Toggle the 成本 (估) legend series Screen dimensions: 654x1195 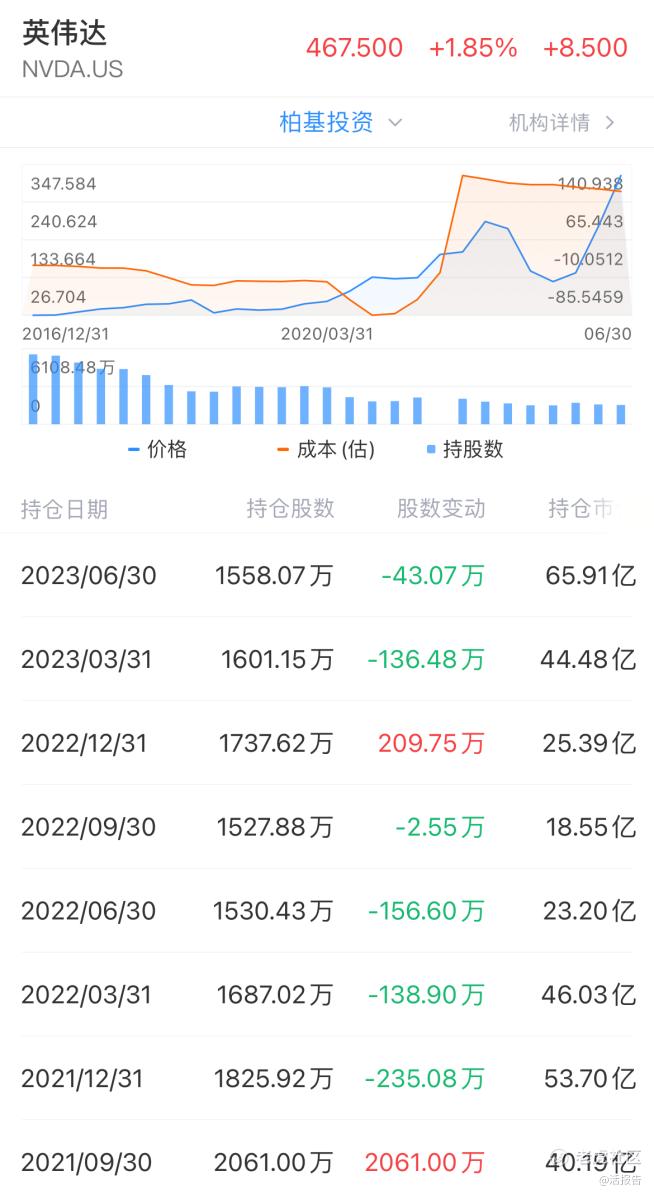click(326, 450)
